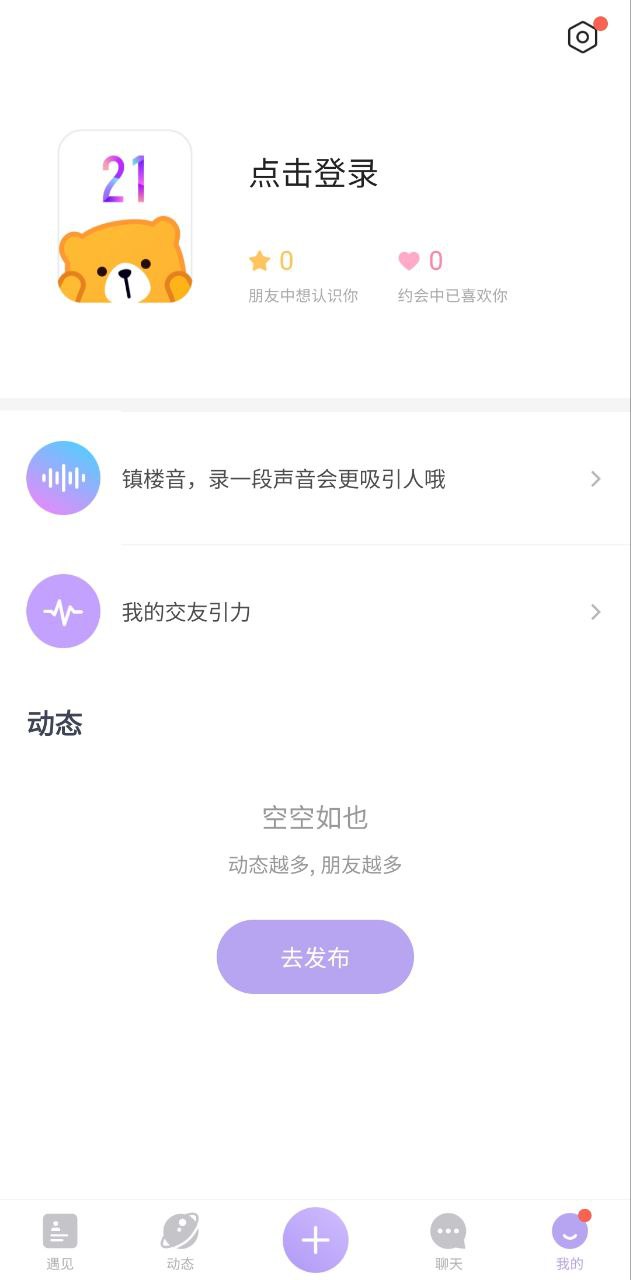631x1280 pixels.
Task: Open the 镇楼音 voice recording row
Action: coord(315,479)
